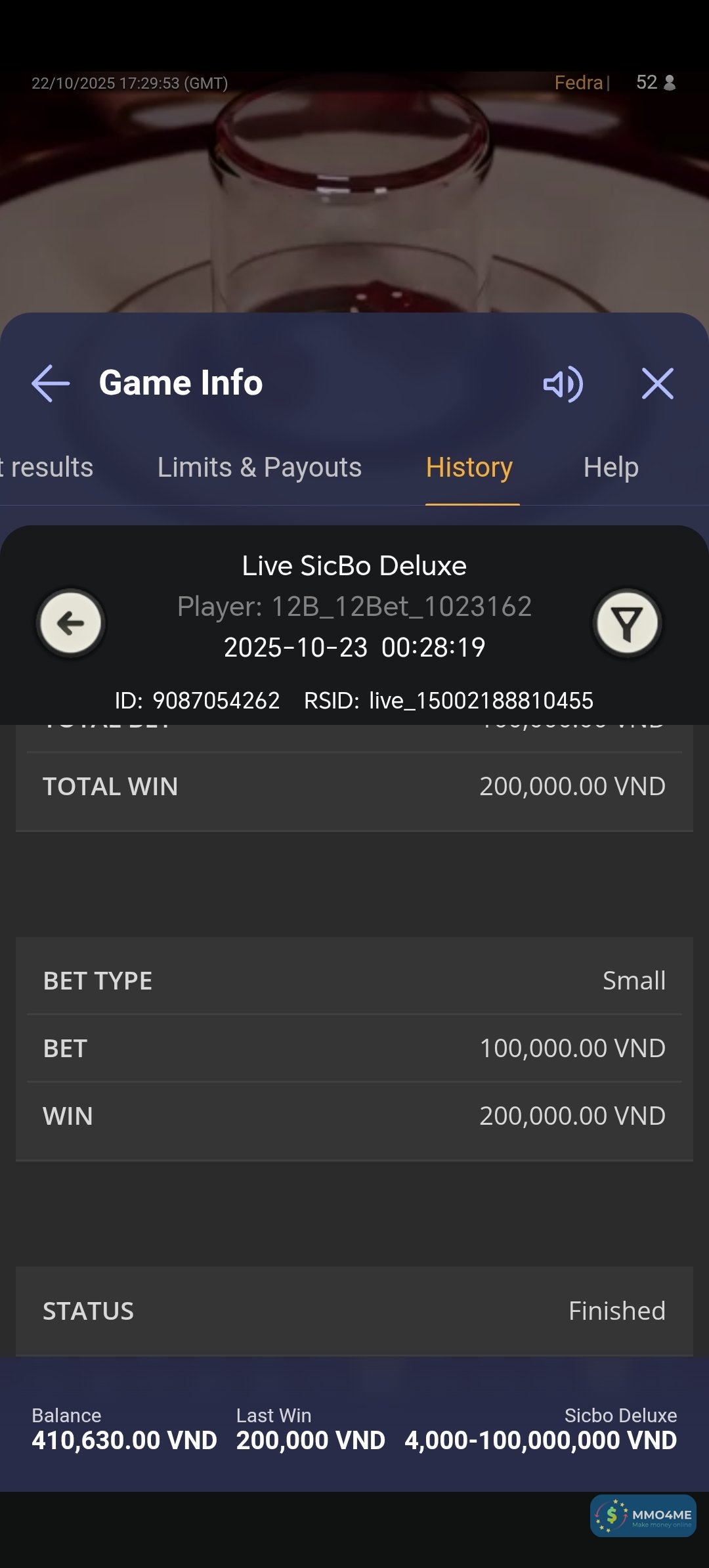709x1568 pixels.
Task: Return to the history list
Action: 71,622
